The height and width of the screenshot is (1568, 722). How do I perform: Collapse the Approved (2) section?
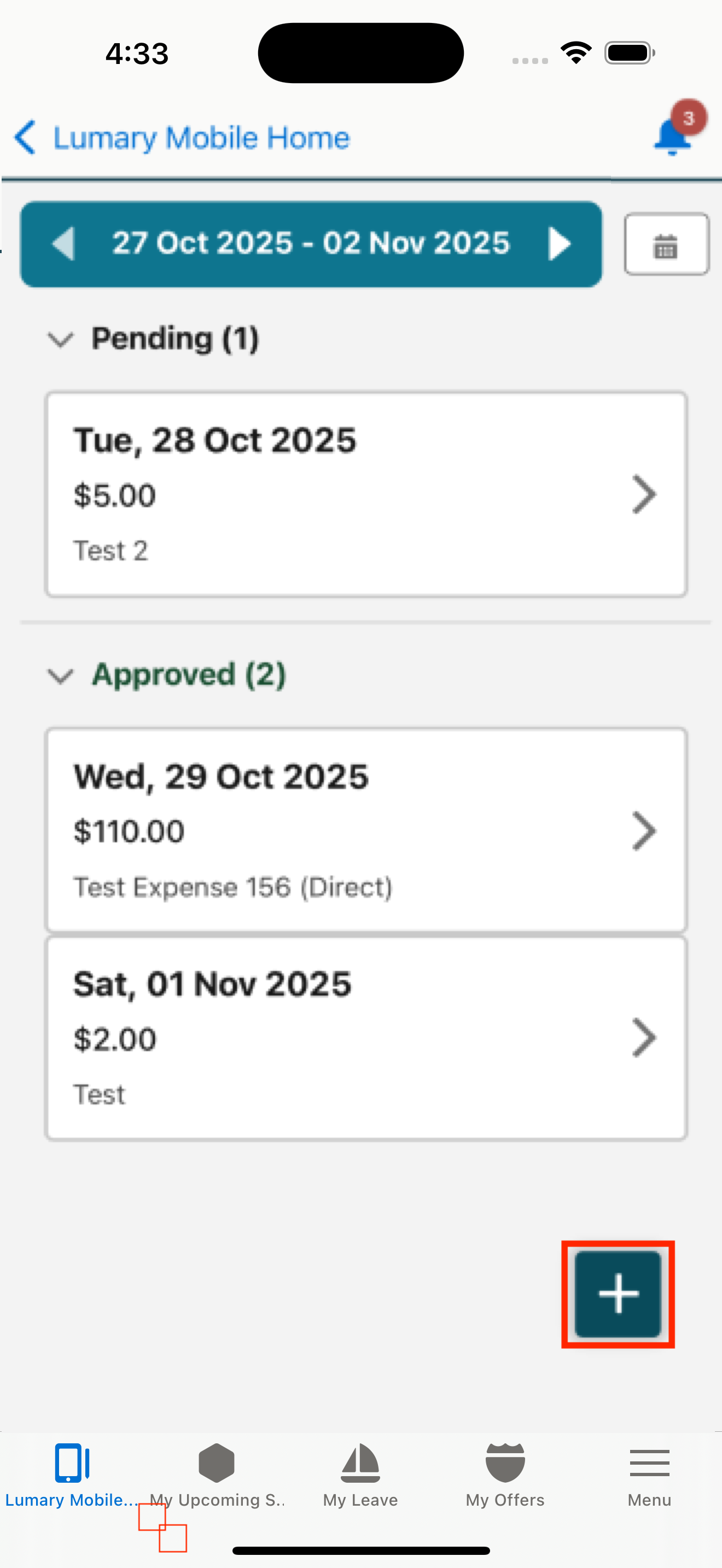(x=60, y=676)
